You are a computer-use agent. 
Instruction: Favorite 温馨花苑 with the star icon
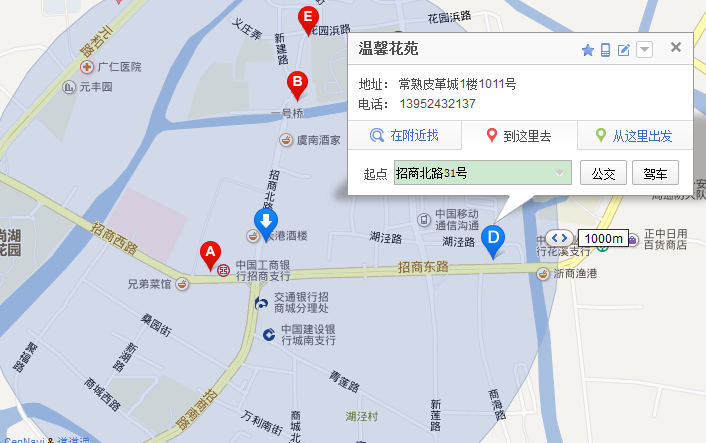tap(588, 50)
